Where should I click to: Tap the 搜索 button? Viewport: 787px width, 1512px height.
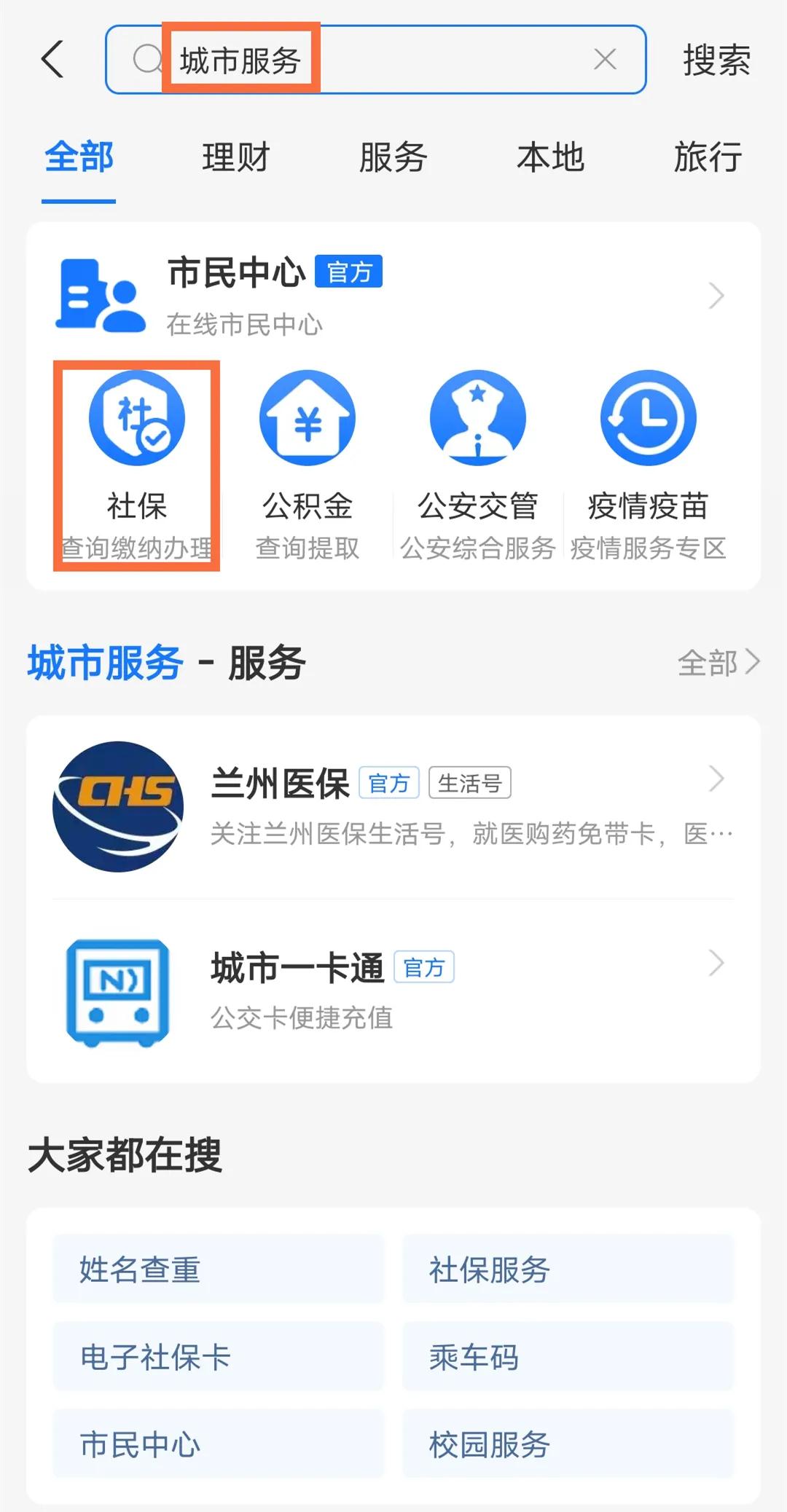coord(716,60)
